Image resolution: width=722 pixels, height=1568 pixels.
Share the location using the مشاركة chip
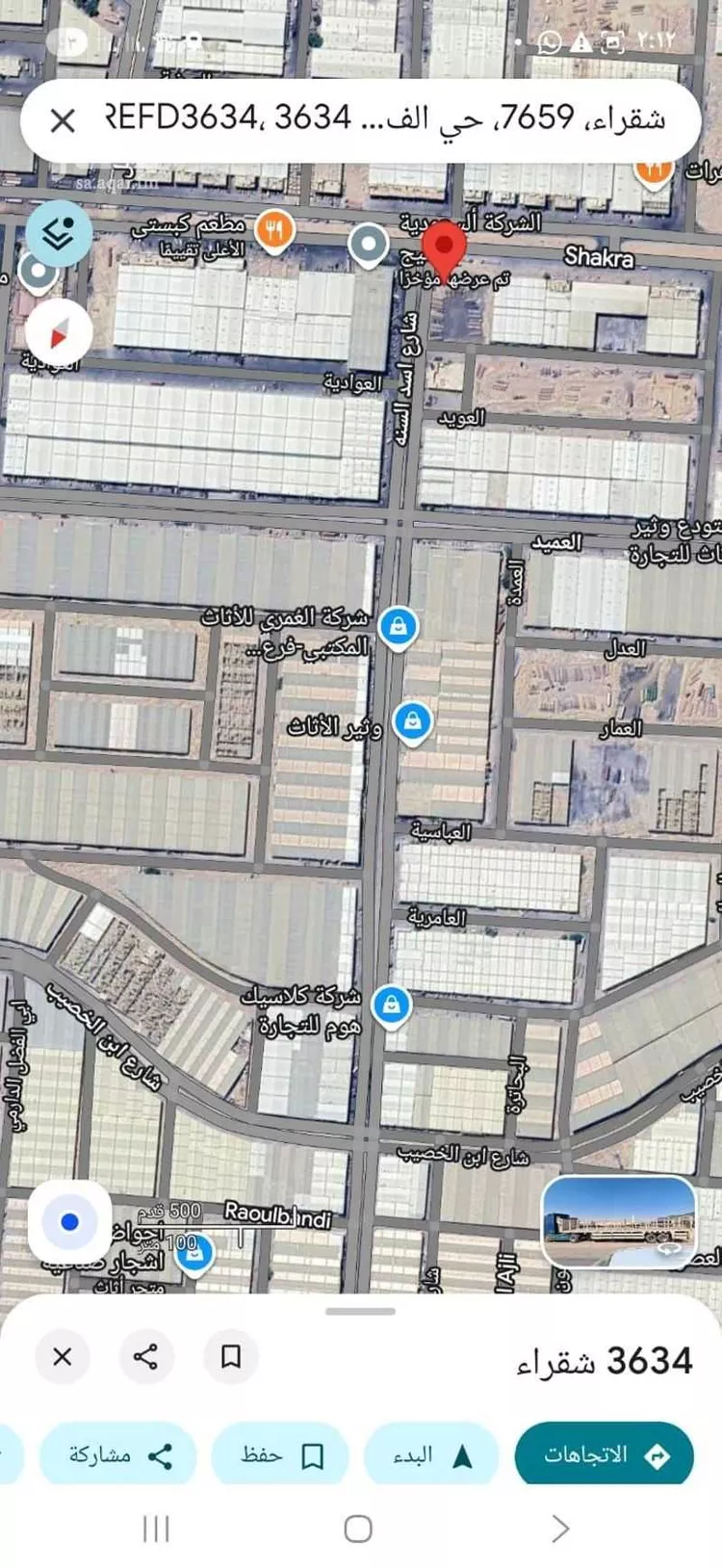pos(119,1455)
